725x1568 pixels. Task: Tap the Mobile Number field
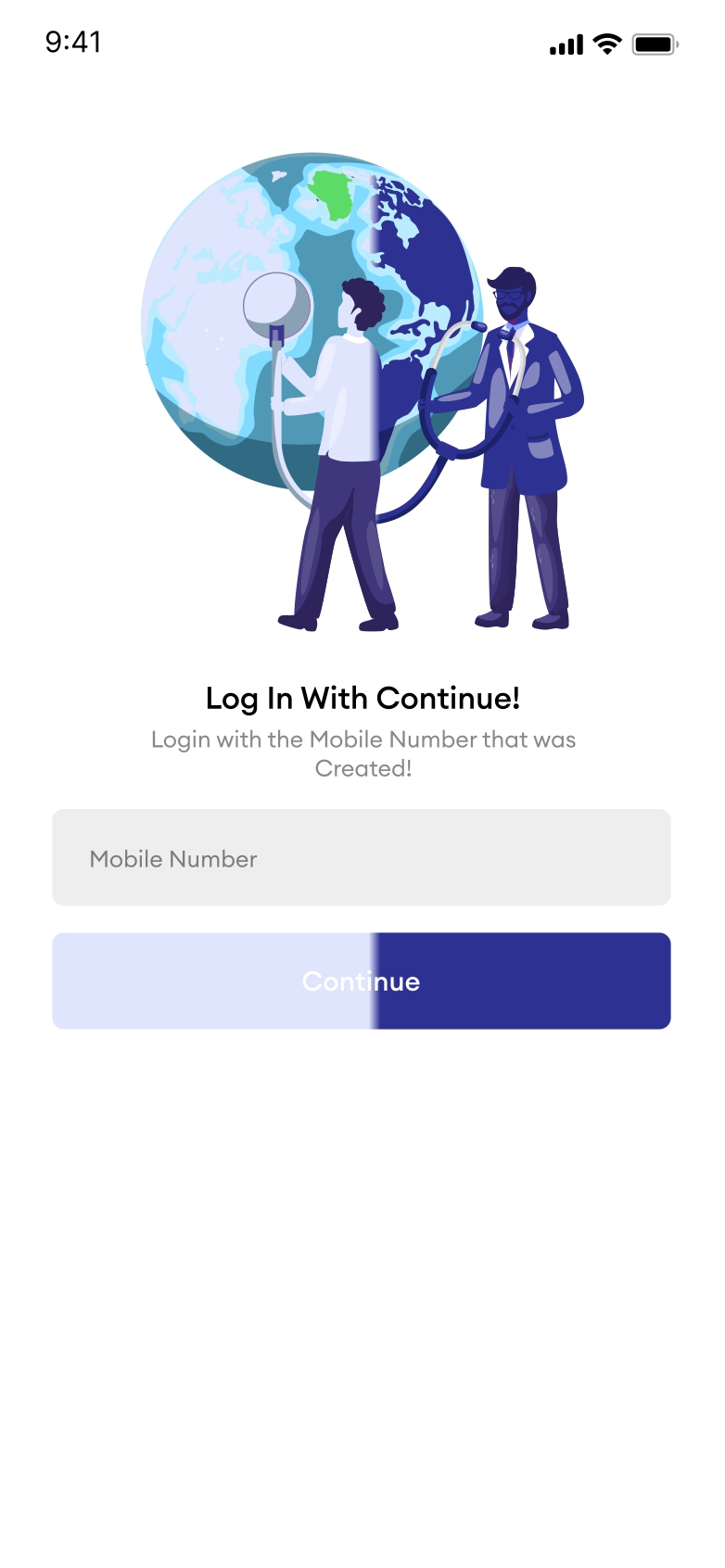pyautogui.click(x=361, y=857)
